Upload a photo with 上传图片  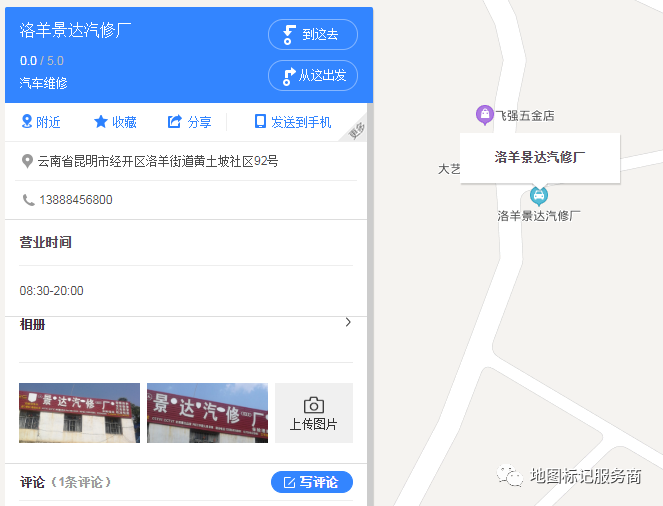pyautogui.click(x=314, y=413)
